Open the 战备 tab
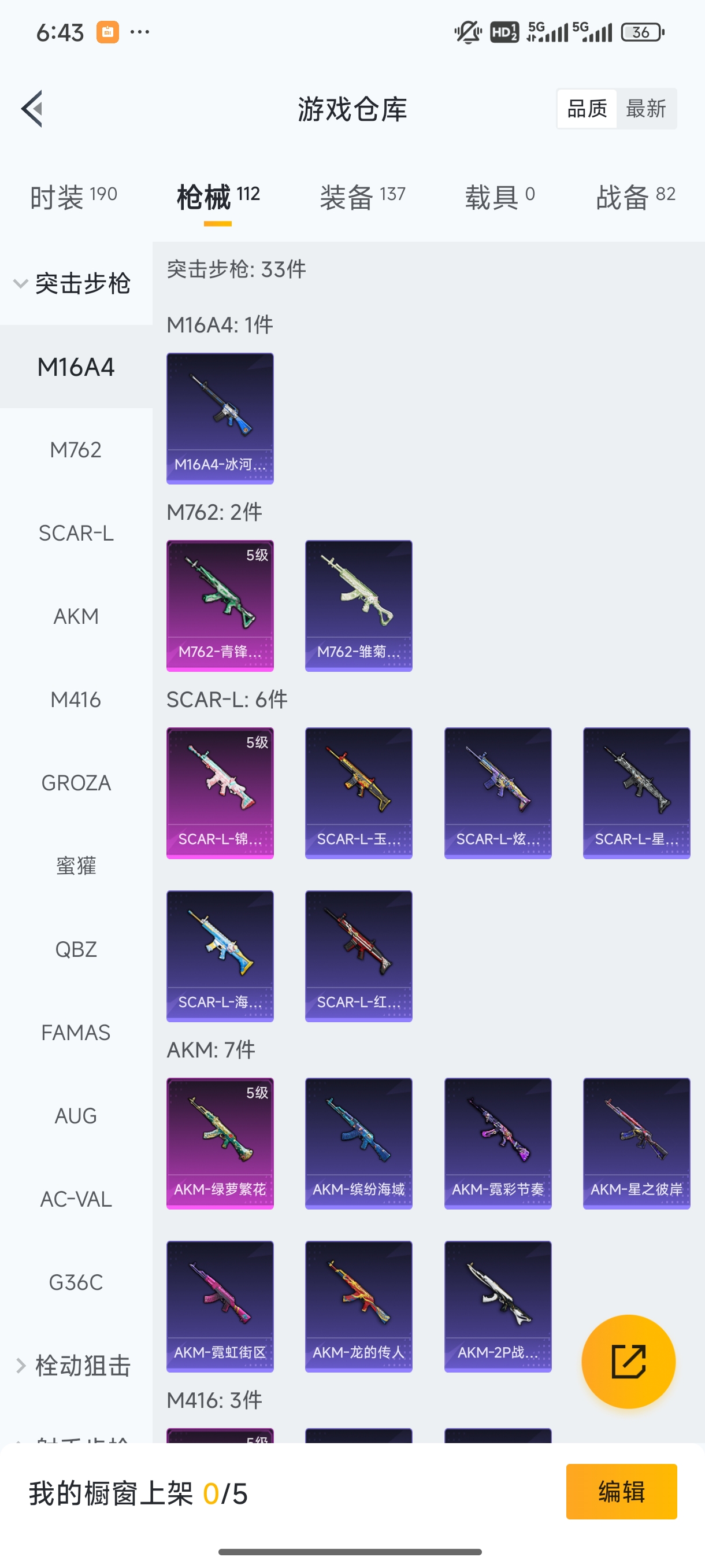The image size is (705, 1568). click(635, 197)
